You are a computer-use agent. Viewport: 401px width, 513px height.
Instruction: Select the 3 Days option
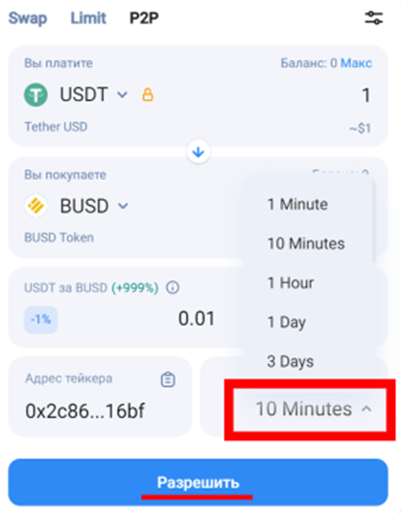point(290,361)
